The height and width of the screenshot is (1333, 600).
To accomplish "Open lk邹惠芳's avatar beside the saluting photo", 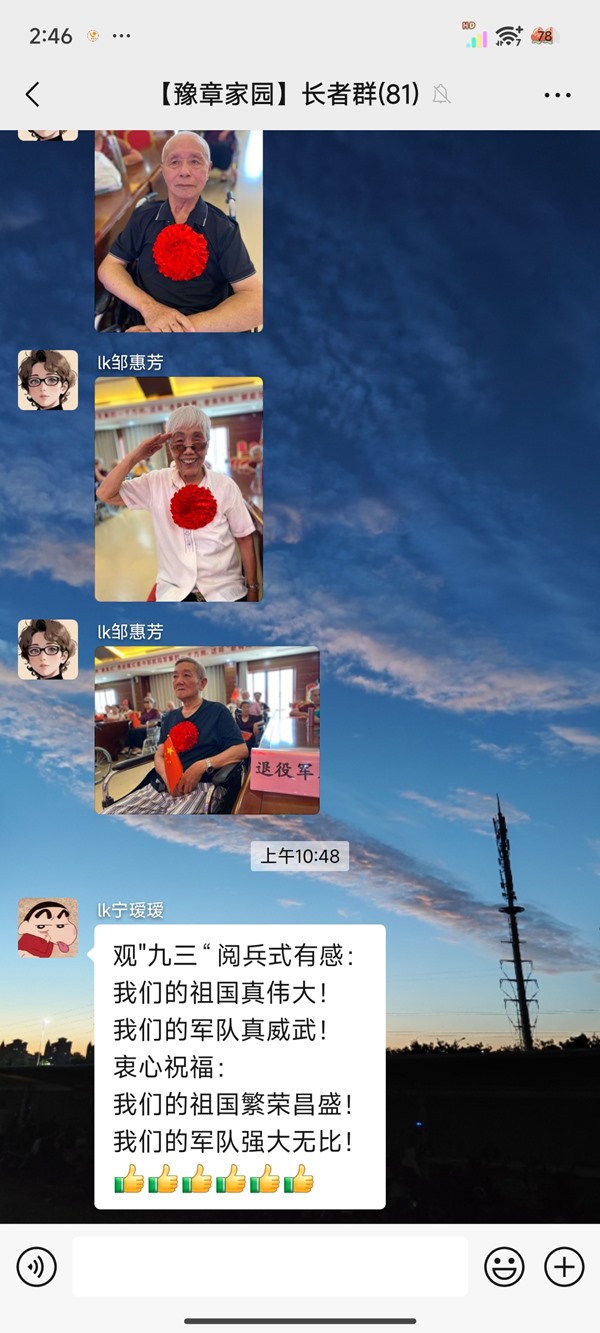I will (x=48, y=380).
